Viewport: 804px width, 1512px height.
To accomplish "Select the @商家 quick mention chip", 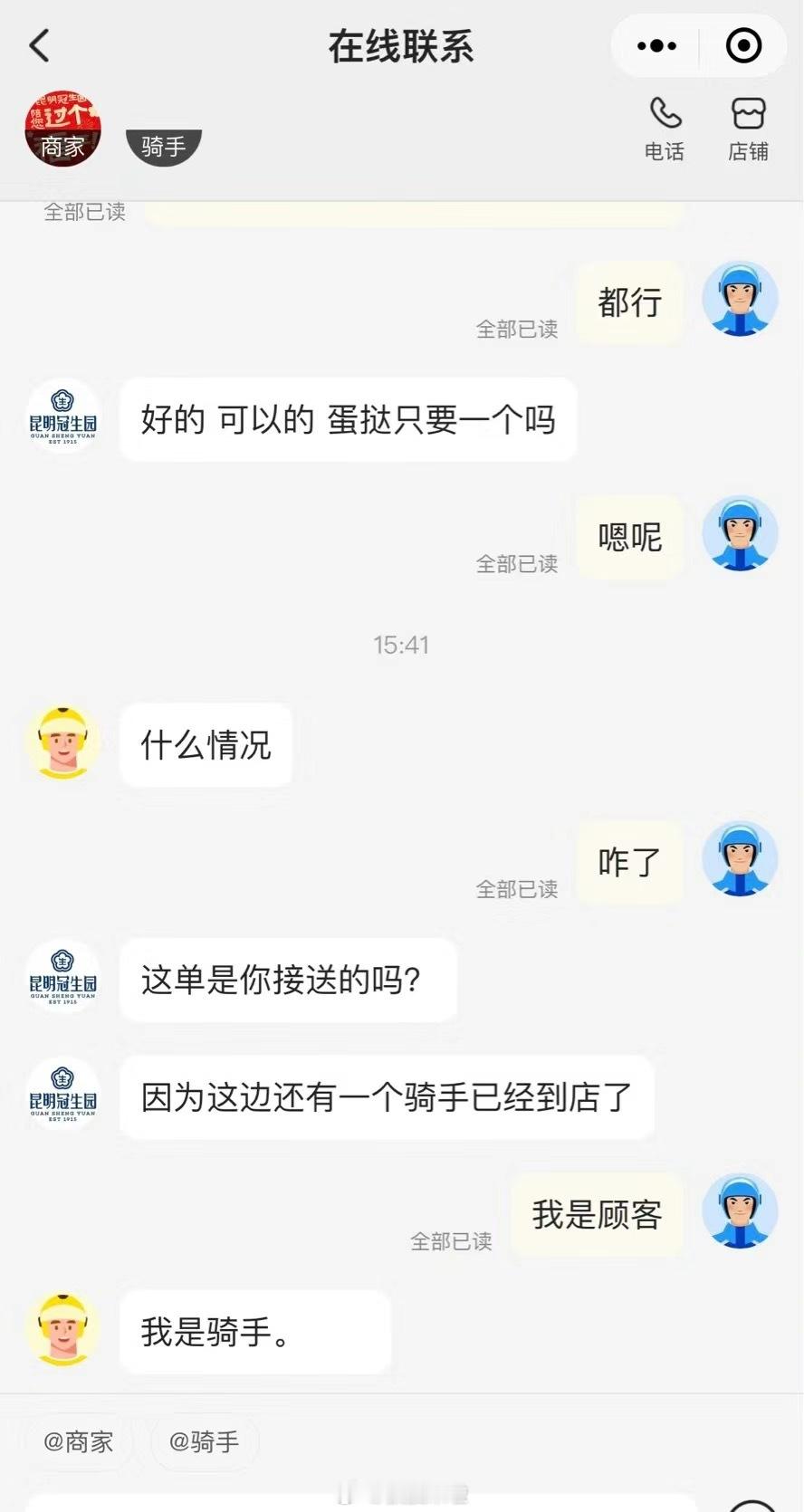I will click(78, 1442).
